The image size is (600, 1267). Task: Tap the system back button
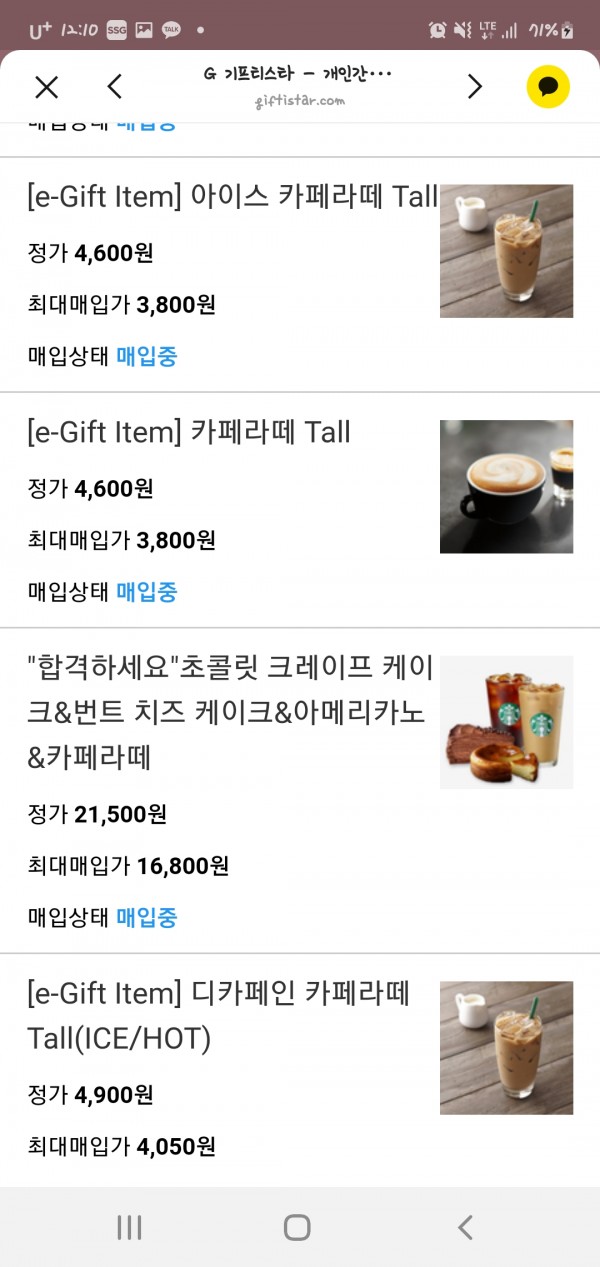coord(464,1227)
